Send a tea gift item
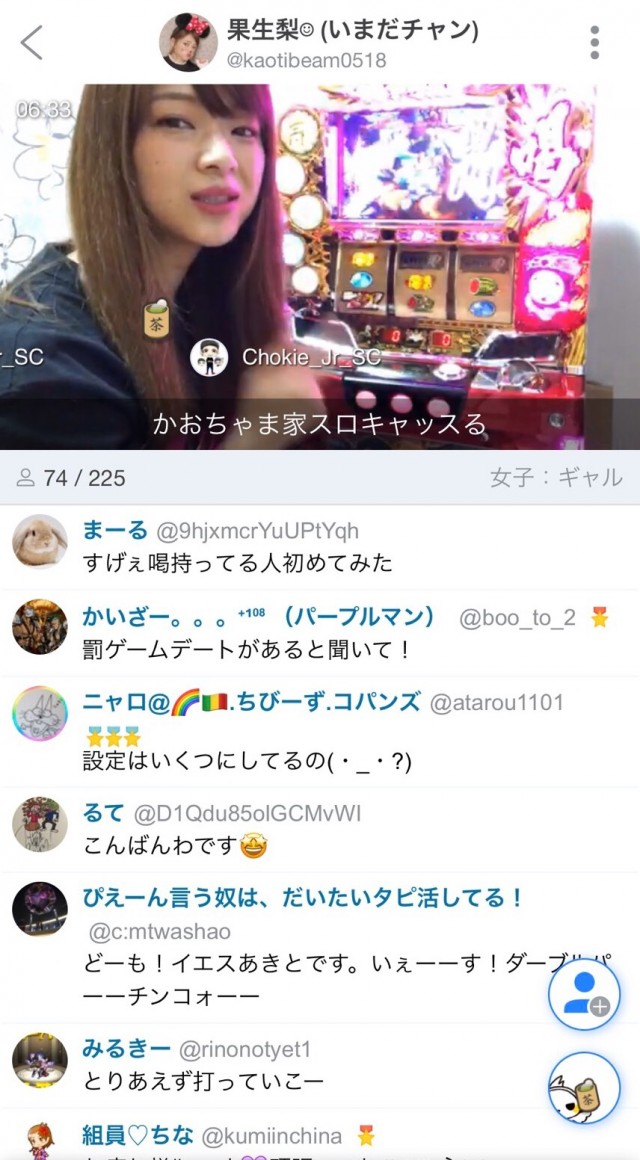 (584, 1087)
